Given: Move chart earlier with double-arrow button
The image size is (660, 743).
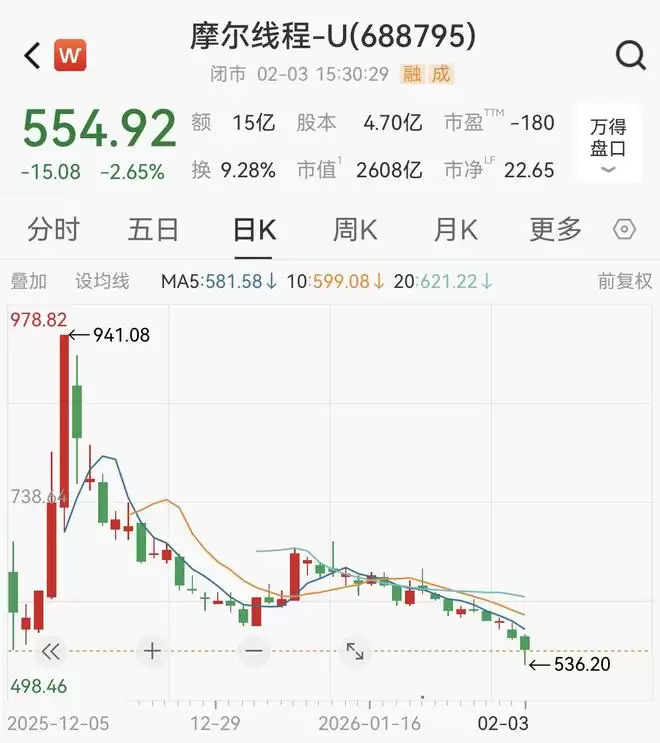Looking at the screenshot, I should click(x=51, y=652).
